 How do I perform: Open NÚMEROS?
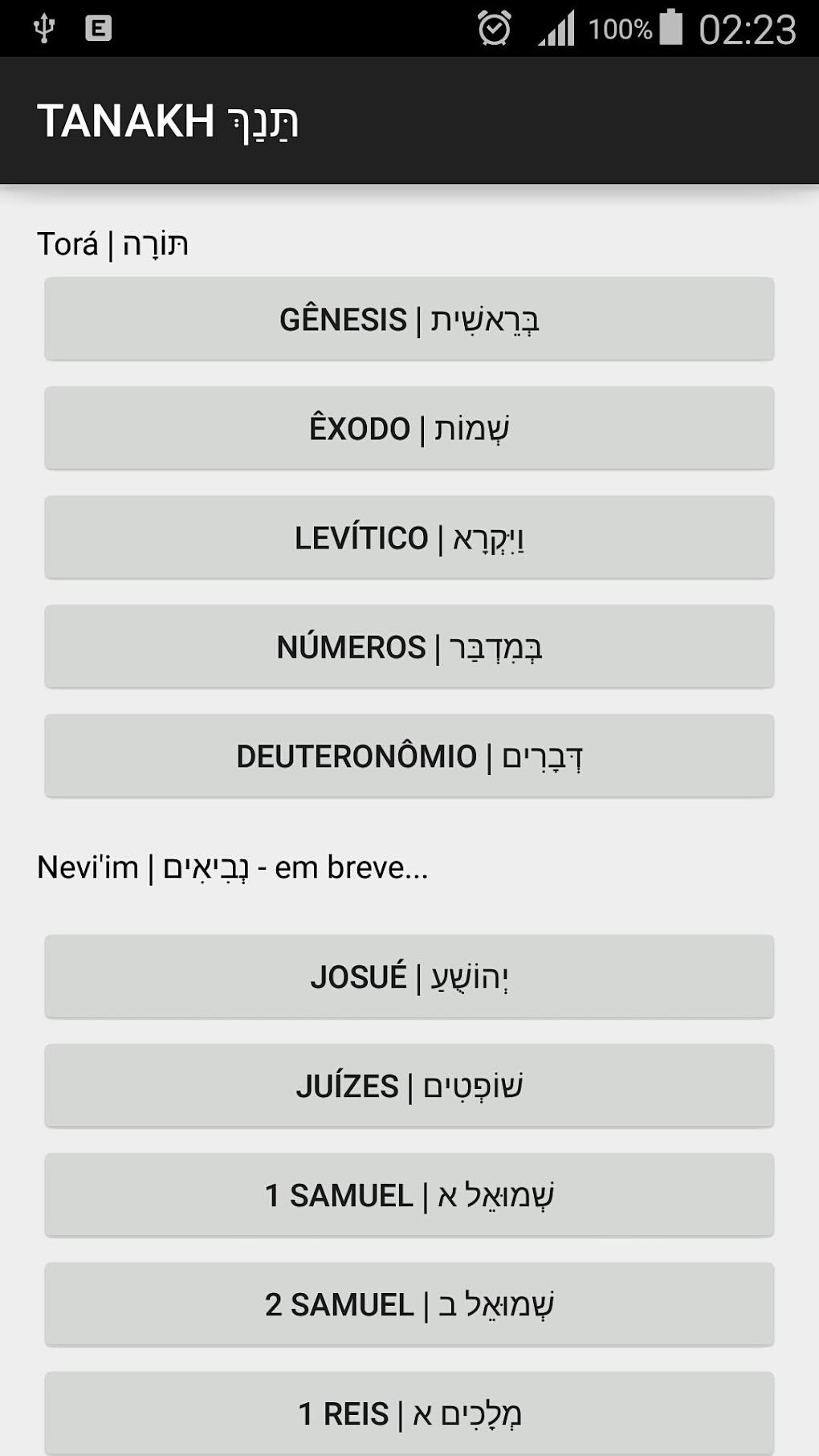click(x=409, y=646)
